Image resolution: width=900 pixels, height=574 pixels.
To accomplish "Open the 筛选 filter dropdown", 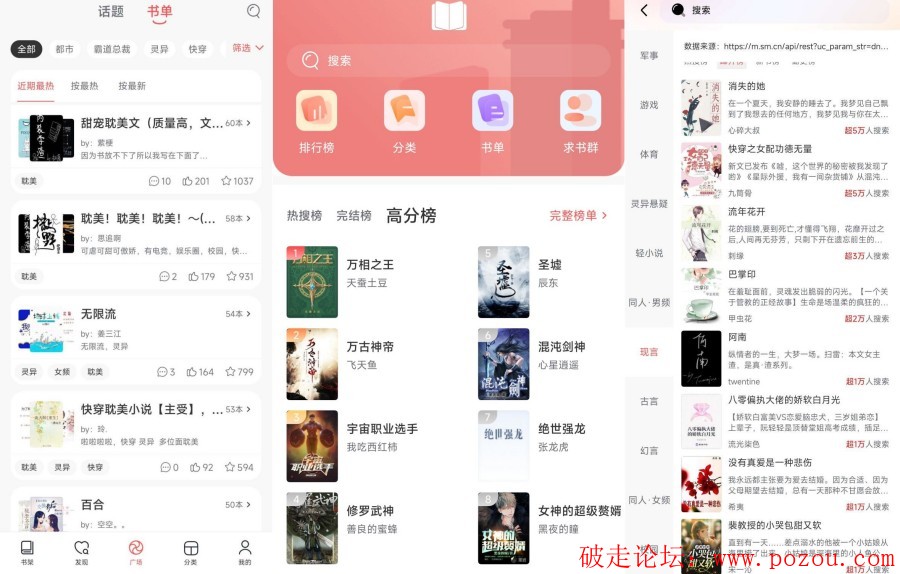I will [x=248, y=48].
